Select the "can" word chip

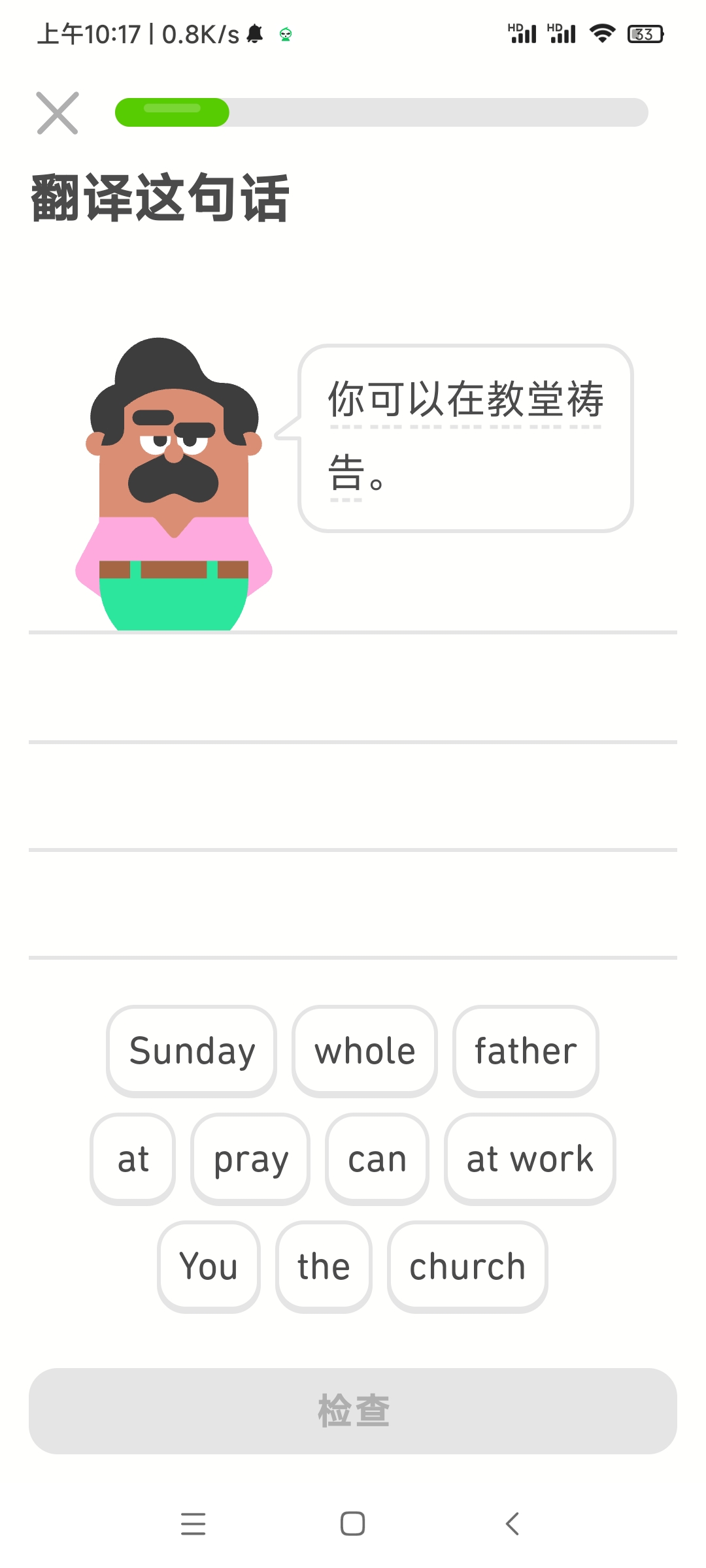pos(377,1159)
